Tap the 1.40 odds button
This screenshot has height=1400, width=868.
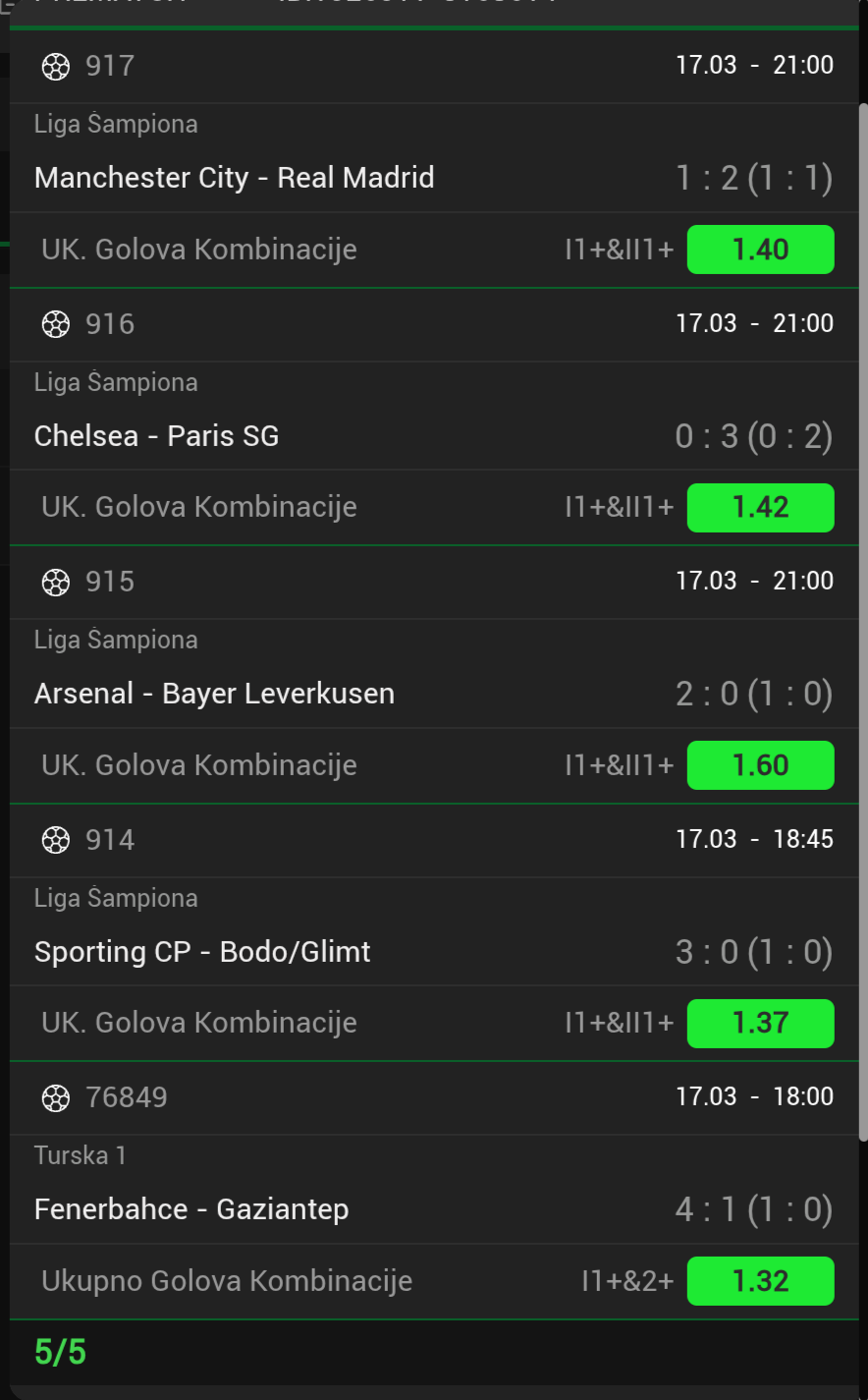pyautogui.click(x=760, y=250)
